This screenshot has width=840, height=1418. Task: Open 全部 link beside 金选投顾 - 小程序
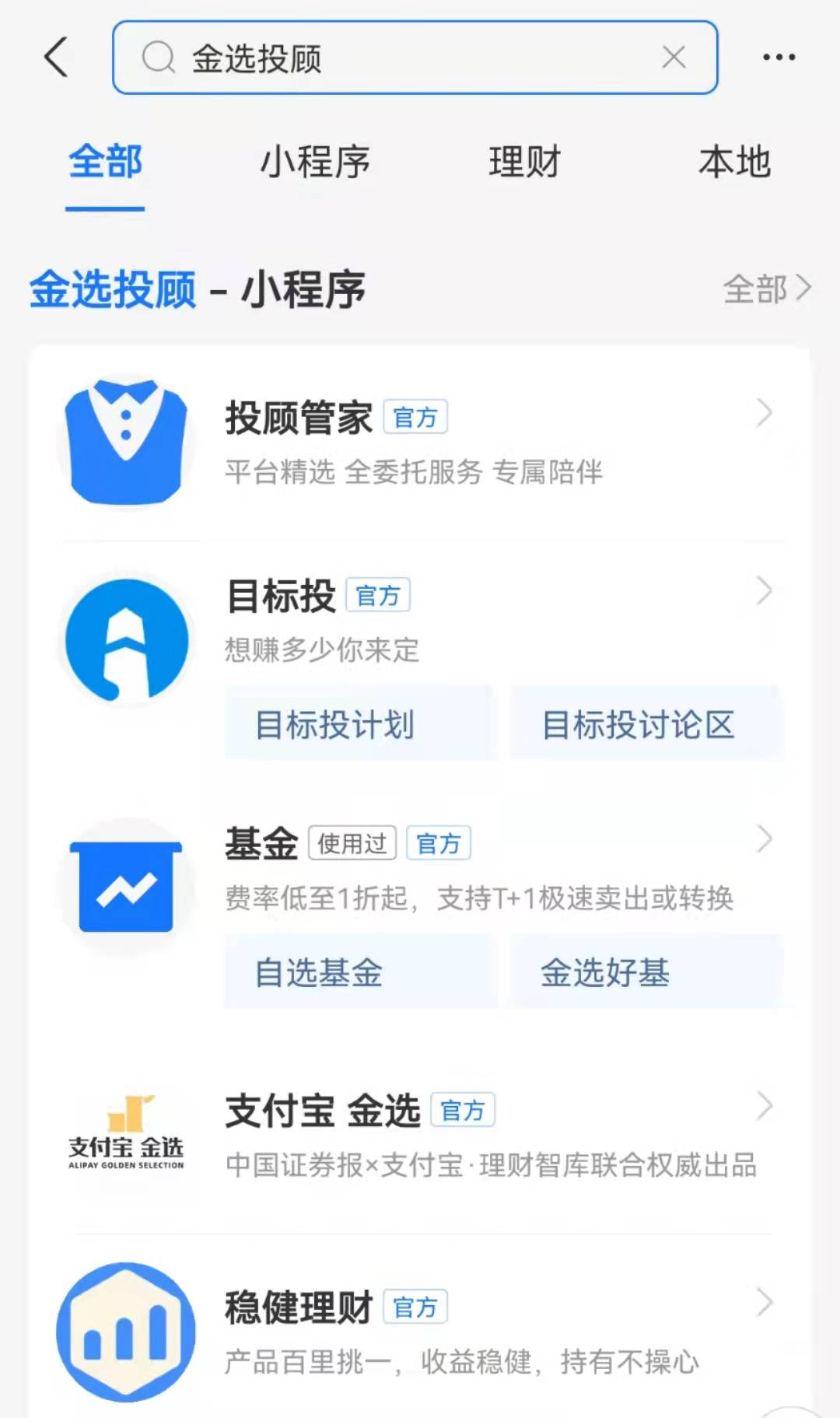tap(766, 289)
